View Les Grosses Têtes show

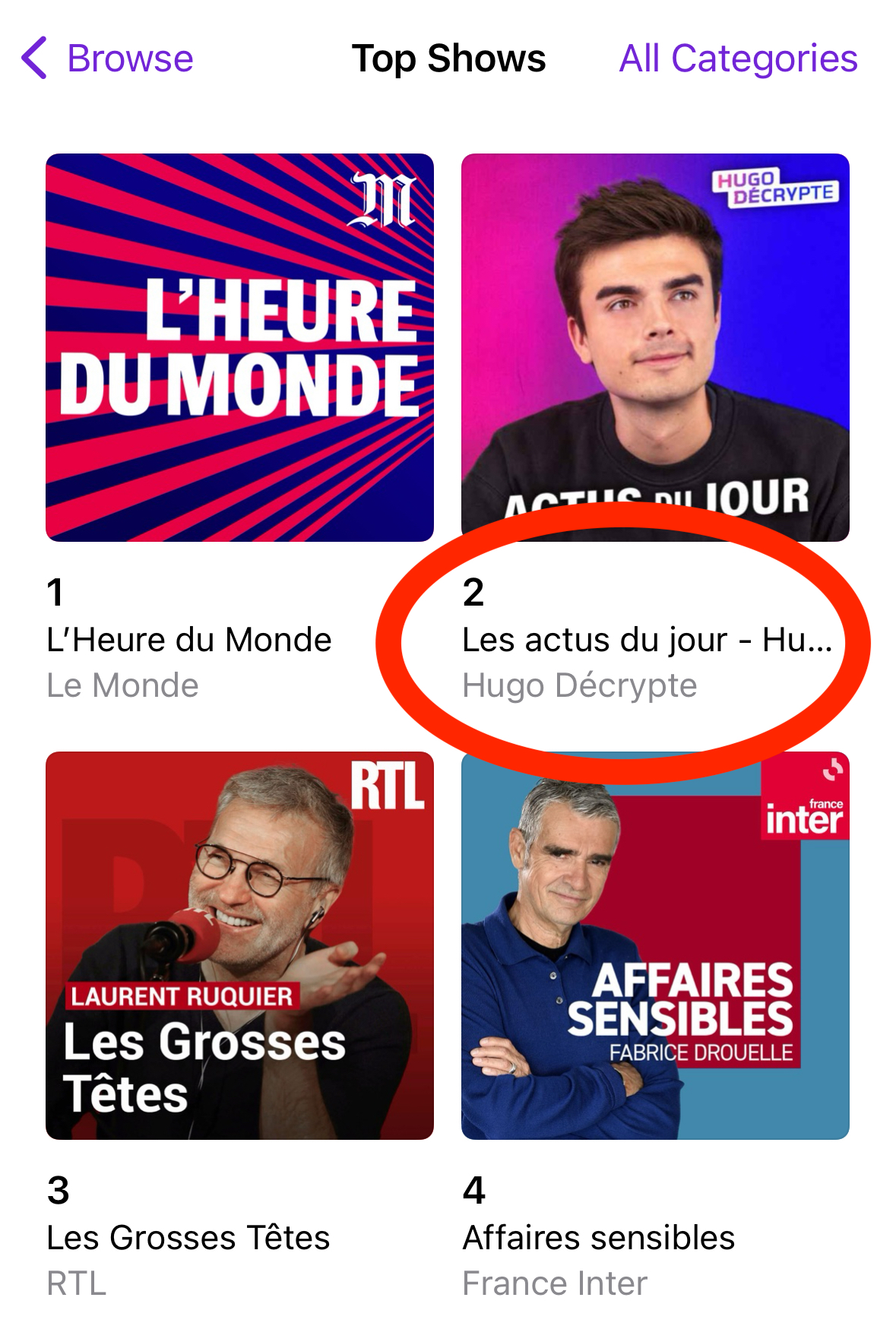(x=239, y=945)
